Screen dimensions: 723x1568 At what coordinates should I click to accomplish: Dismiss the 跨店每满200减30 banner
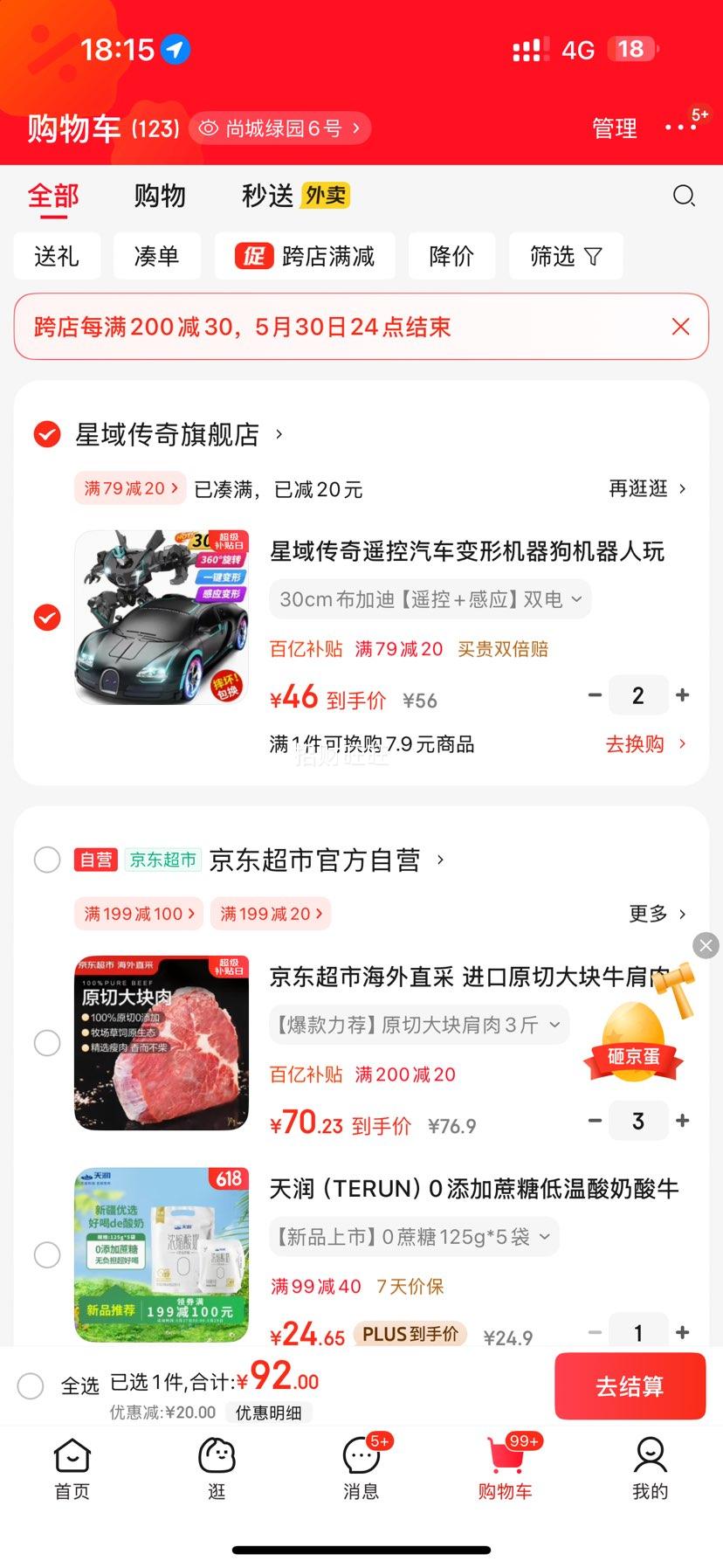pos(680,327)
